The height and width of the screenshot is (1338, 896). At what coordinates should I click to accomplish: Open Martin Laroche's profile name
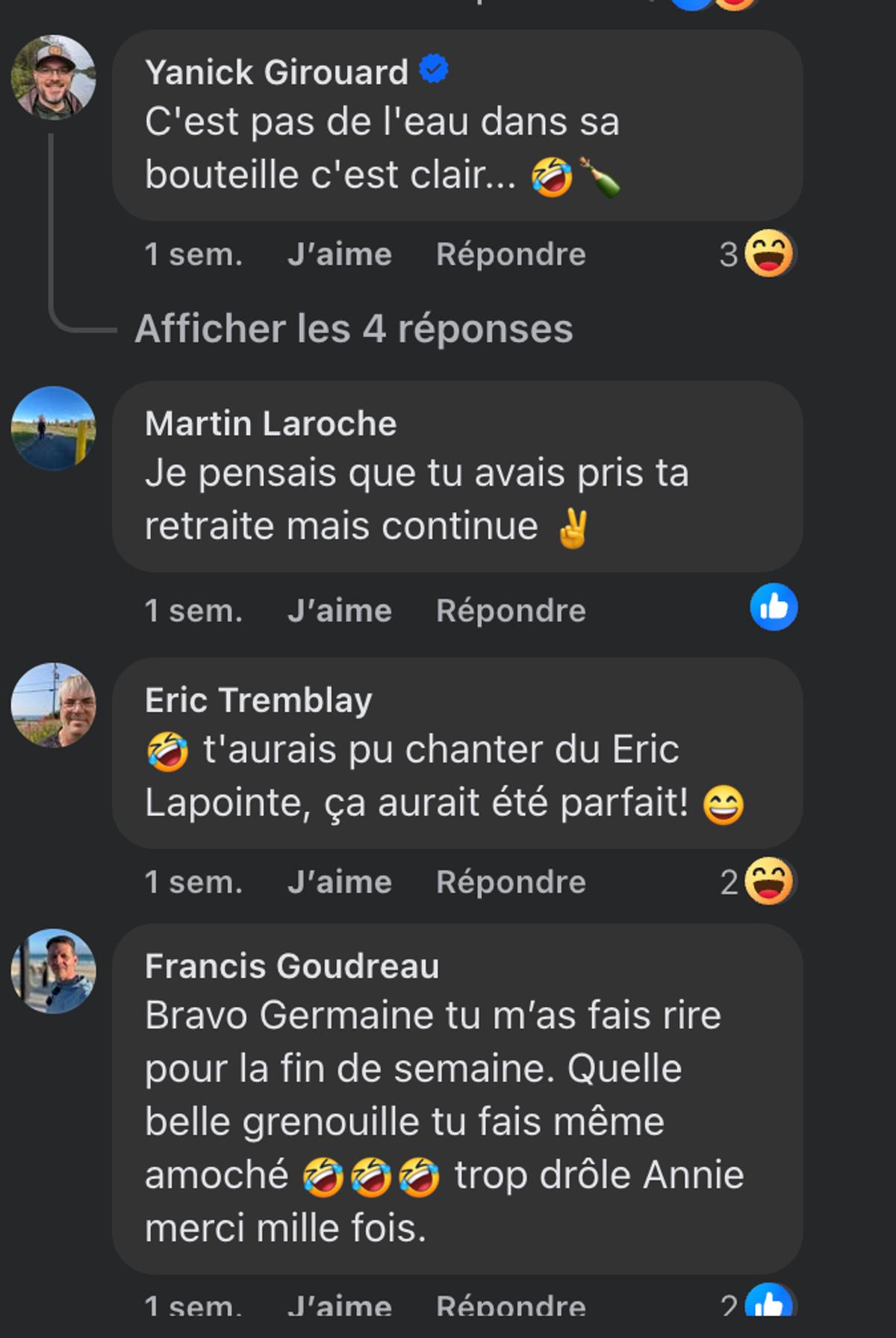[270, 424]
